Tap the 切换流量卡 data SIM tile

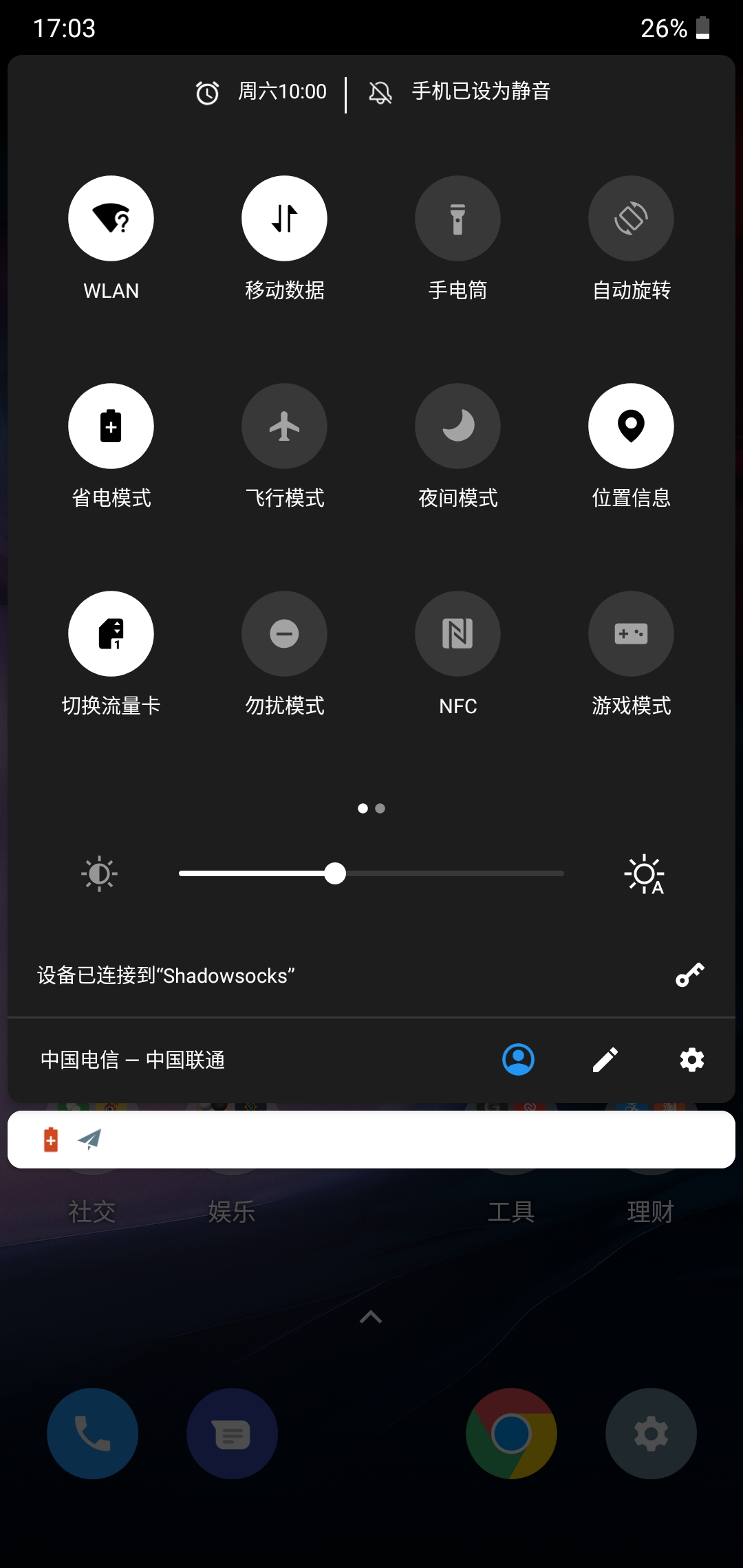click(111, 634)
